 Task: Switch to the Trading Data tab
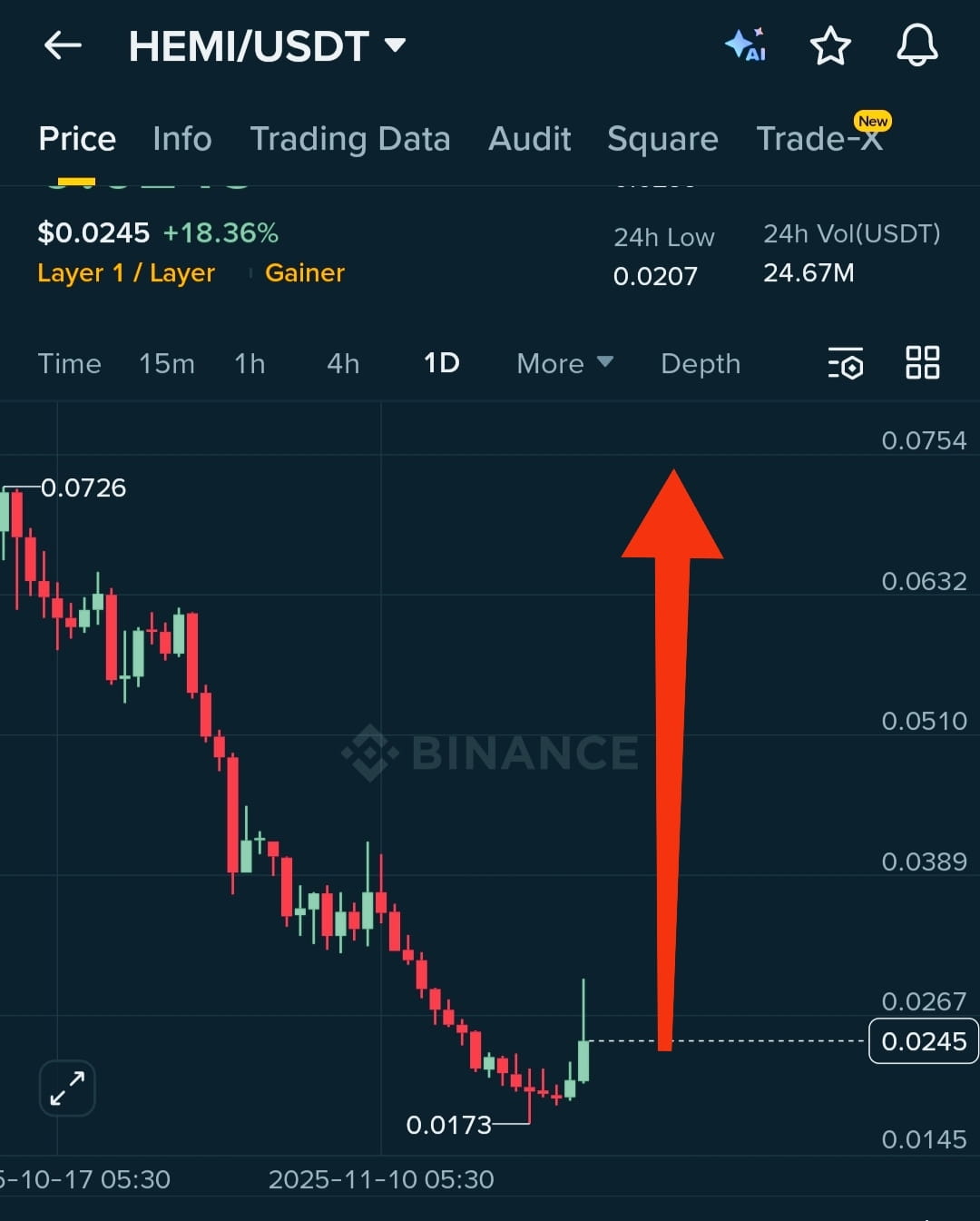[349, 139]
